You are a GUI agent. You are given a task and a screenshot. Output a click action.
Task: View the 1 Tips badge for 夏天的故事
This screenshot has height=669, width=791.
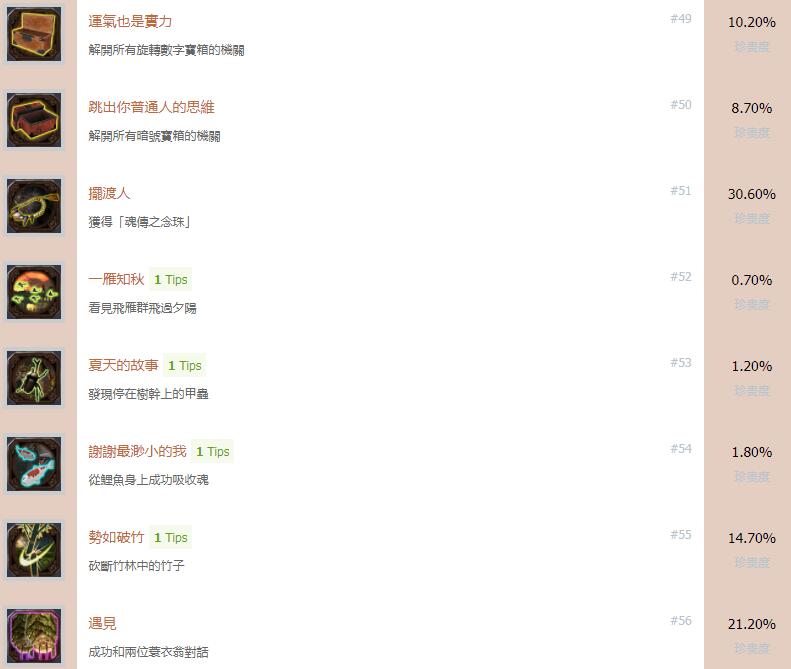pyautogui.click(x=184, y=366)
